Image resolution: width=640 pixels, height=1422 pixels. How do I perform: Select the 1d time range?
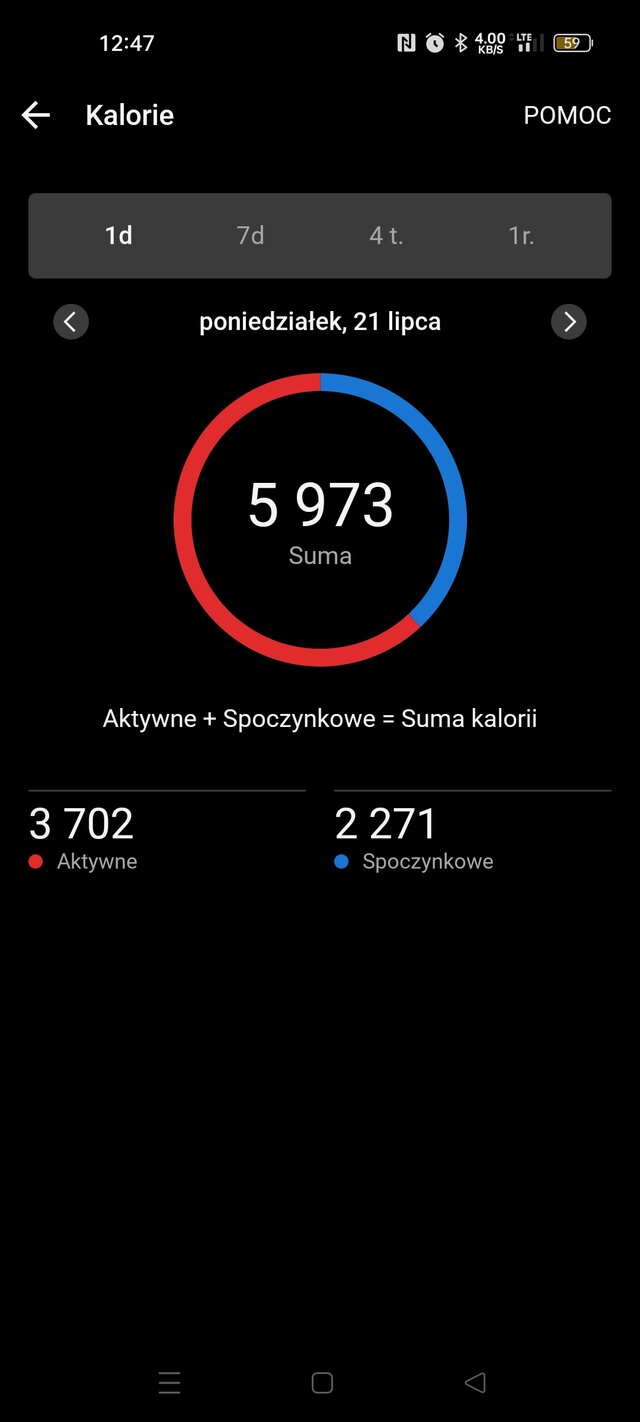click(x=119, y=236)
